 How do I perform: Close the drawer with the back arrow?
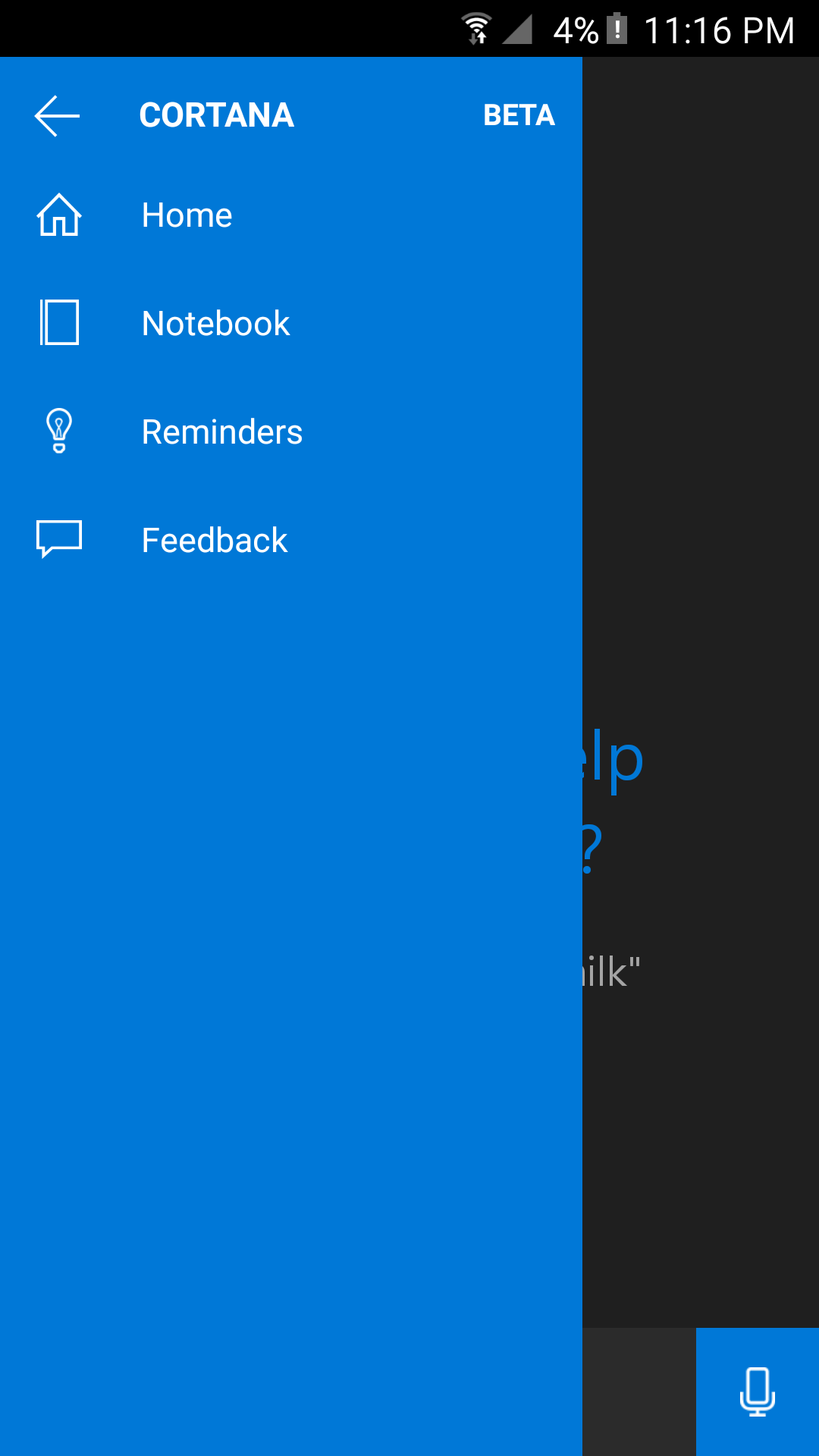(x=58, y=116)
